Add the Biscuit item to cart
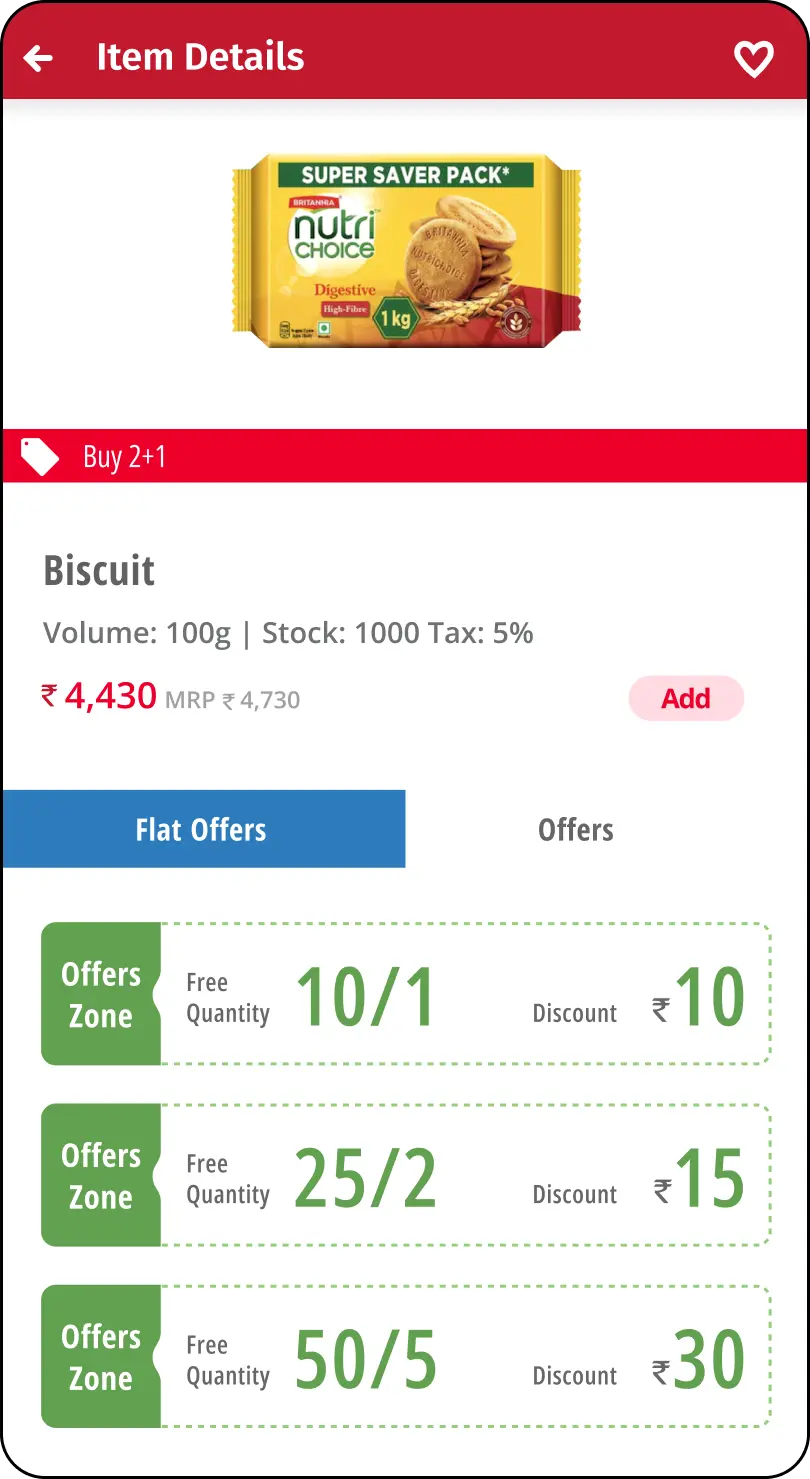Image resolution: width=810 pixels, height=1479 pixels. 686,698
